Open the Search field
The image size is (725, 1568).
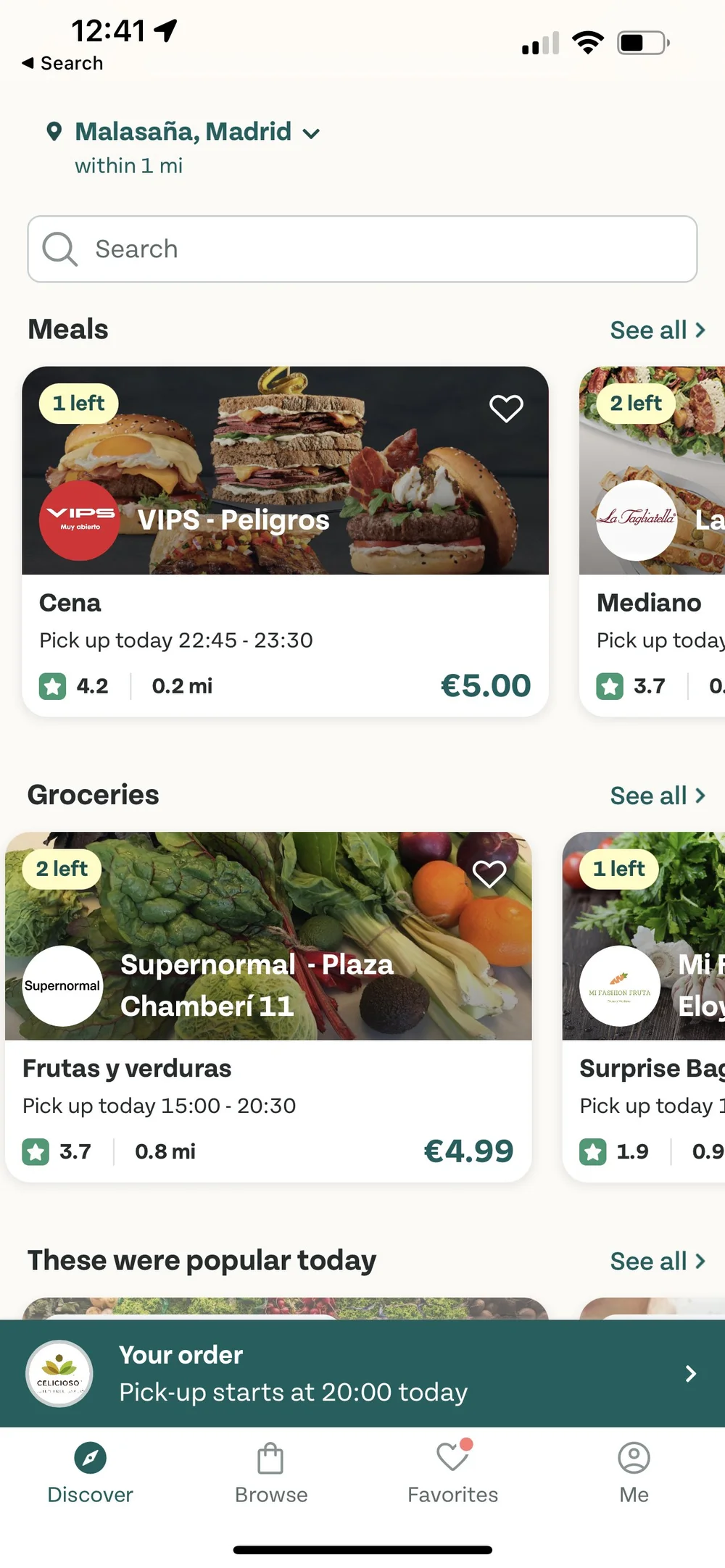pos(362,249)
